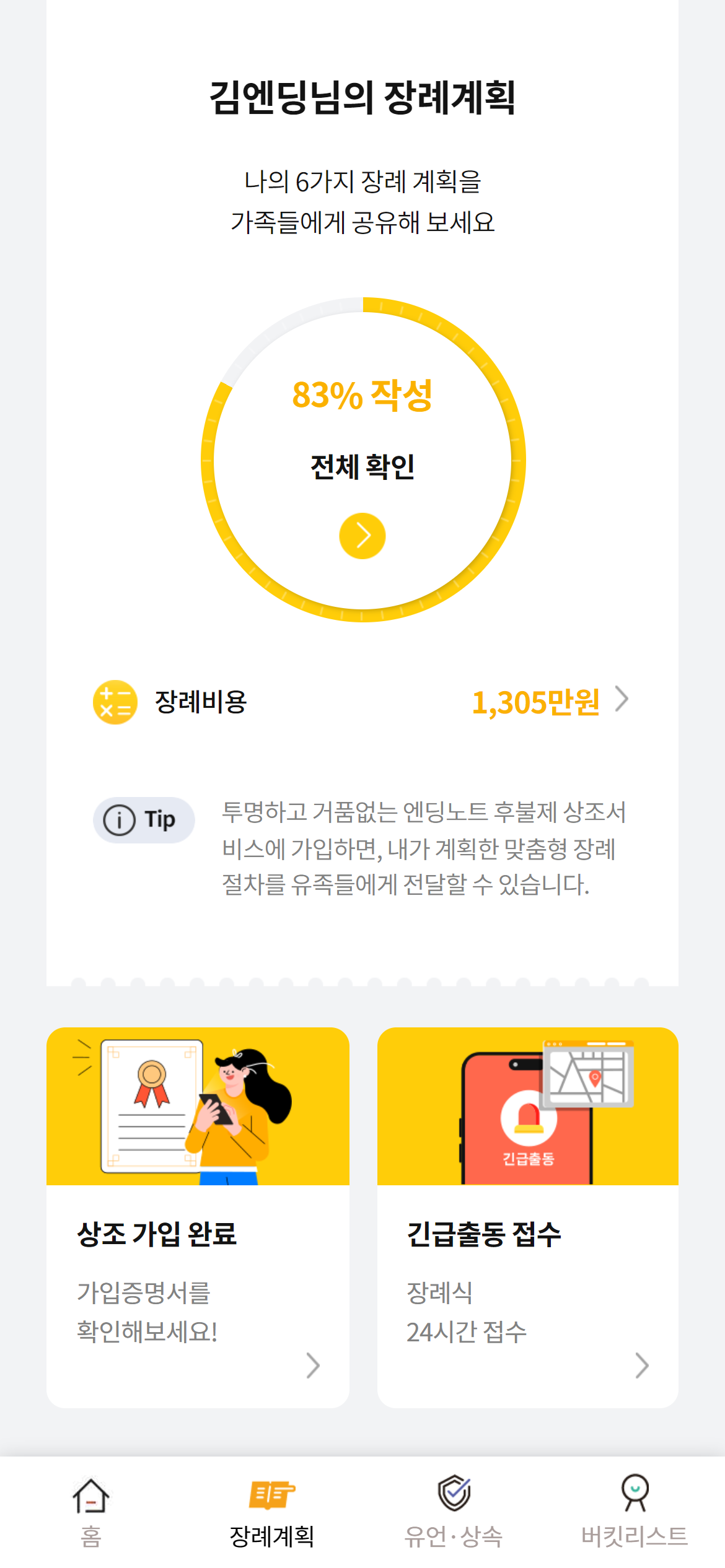Open the 긴급출동 접수 card
The width and height of the screenshot is (725, 1568).
(527, 1217)
